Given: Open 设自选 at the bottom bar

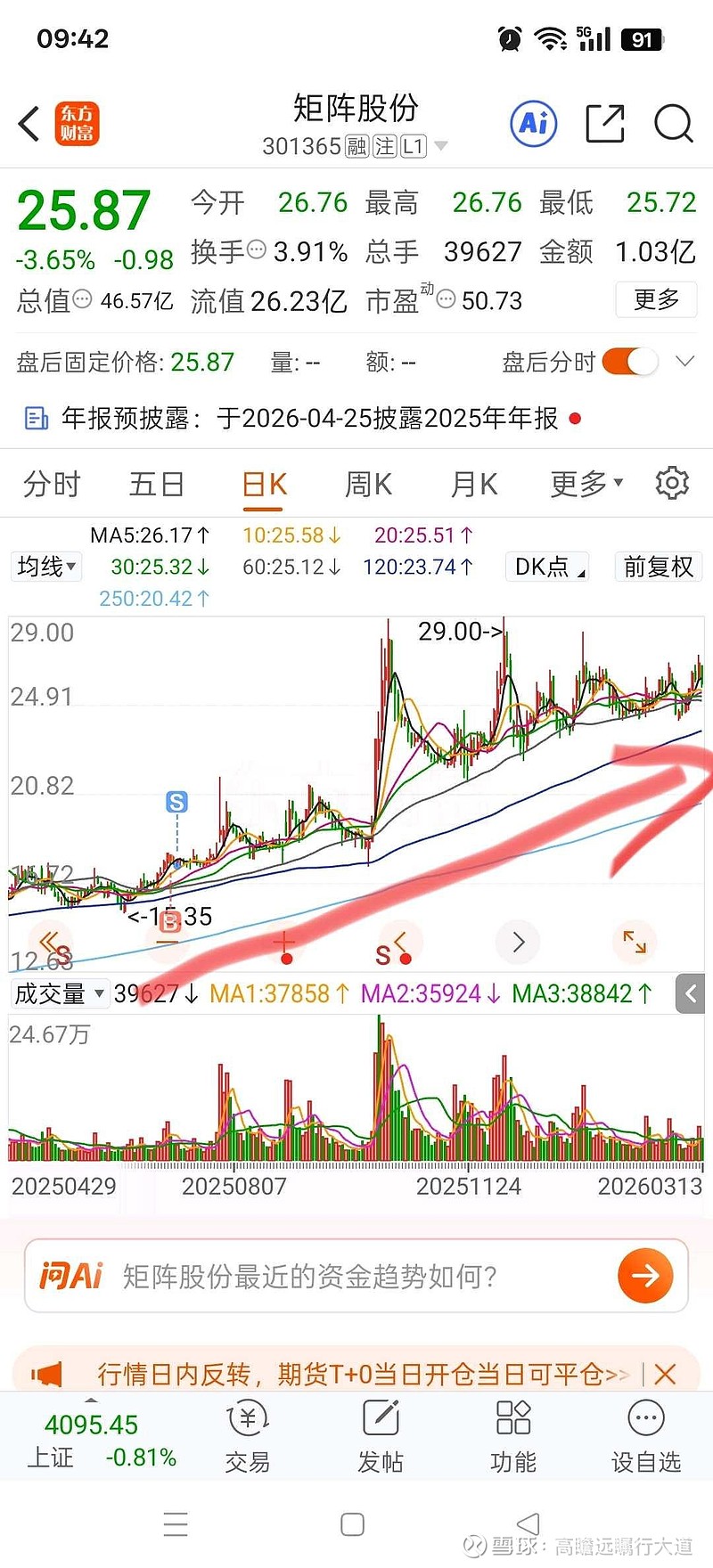Looking at the screenshot, I should pyautogui.click(x=645, y=1436).
